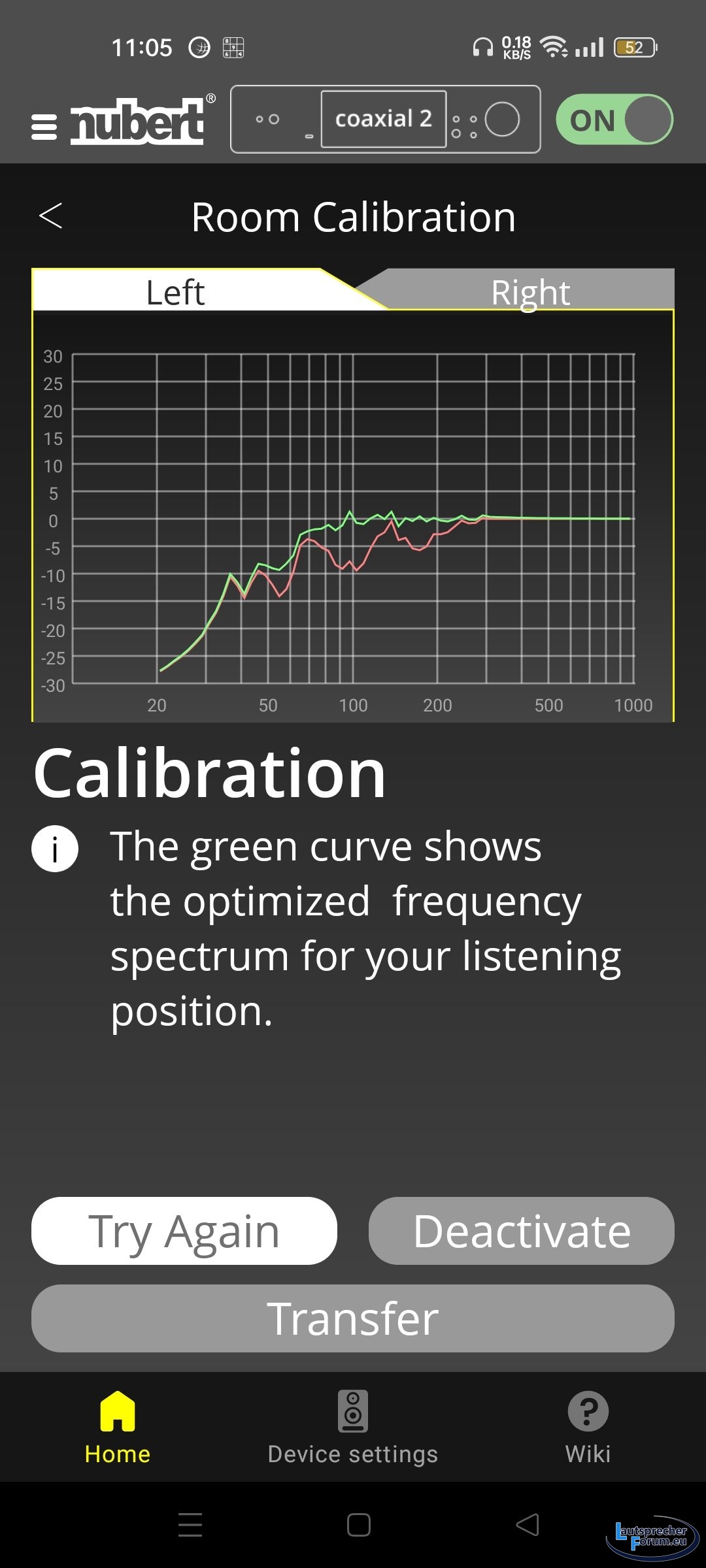This screenshot has height=1568, width=706.
Task: Go back from Room Calibration
Action: pos(51,216)
